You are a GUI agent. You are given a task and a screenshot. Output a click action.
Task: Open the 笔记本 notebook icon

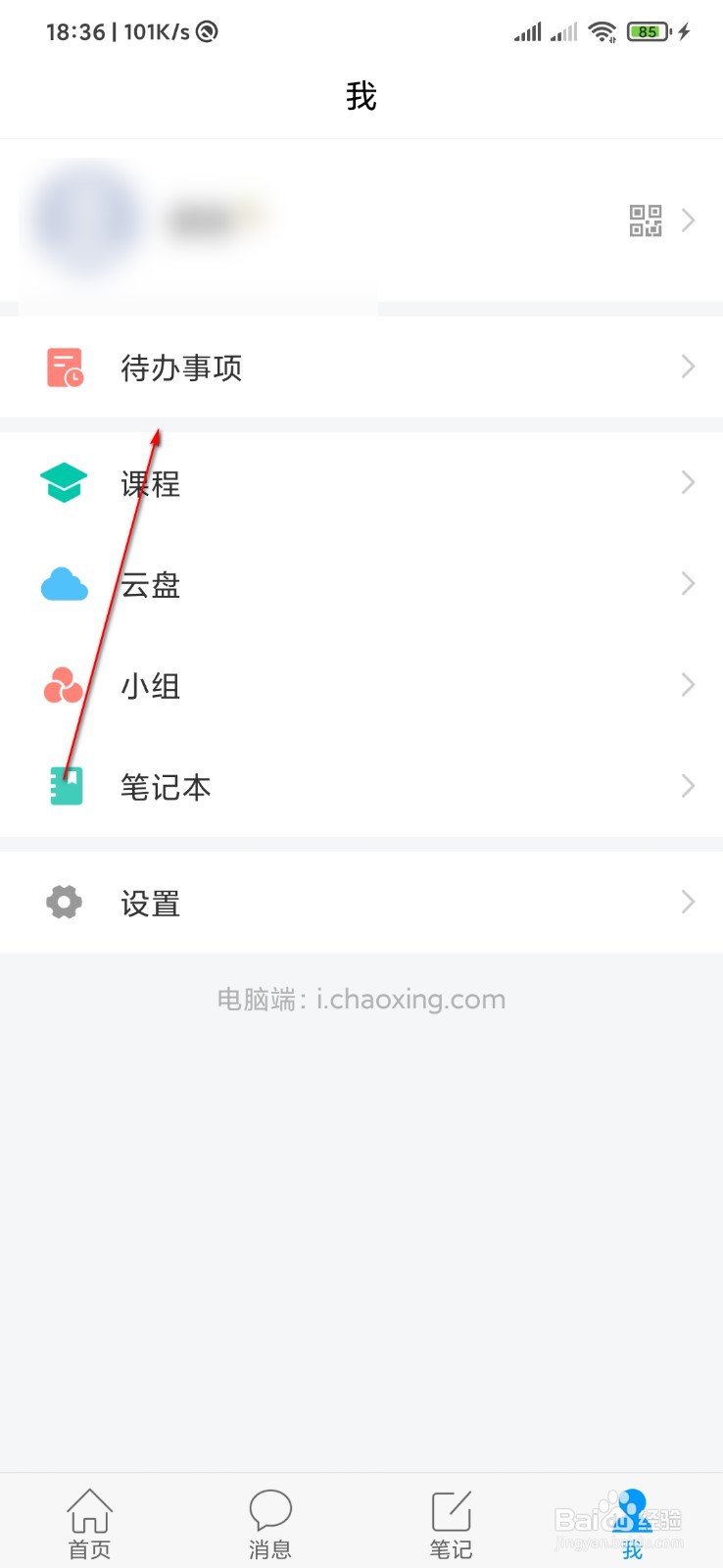pos(63,785)
